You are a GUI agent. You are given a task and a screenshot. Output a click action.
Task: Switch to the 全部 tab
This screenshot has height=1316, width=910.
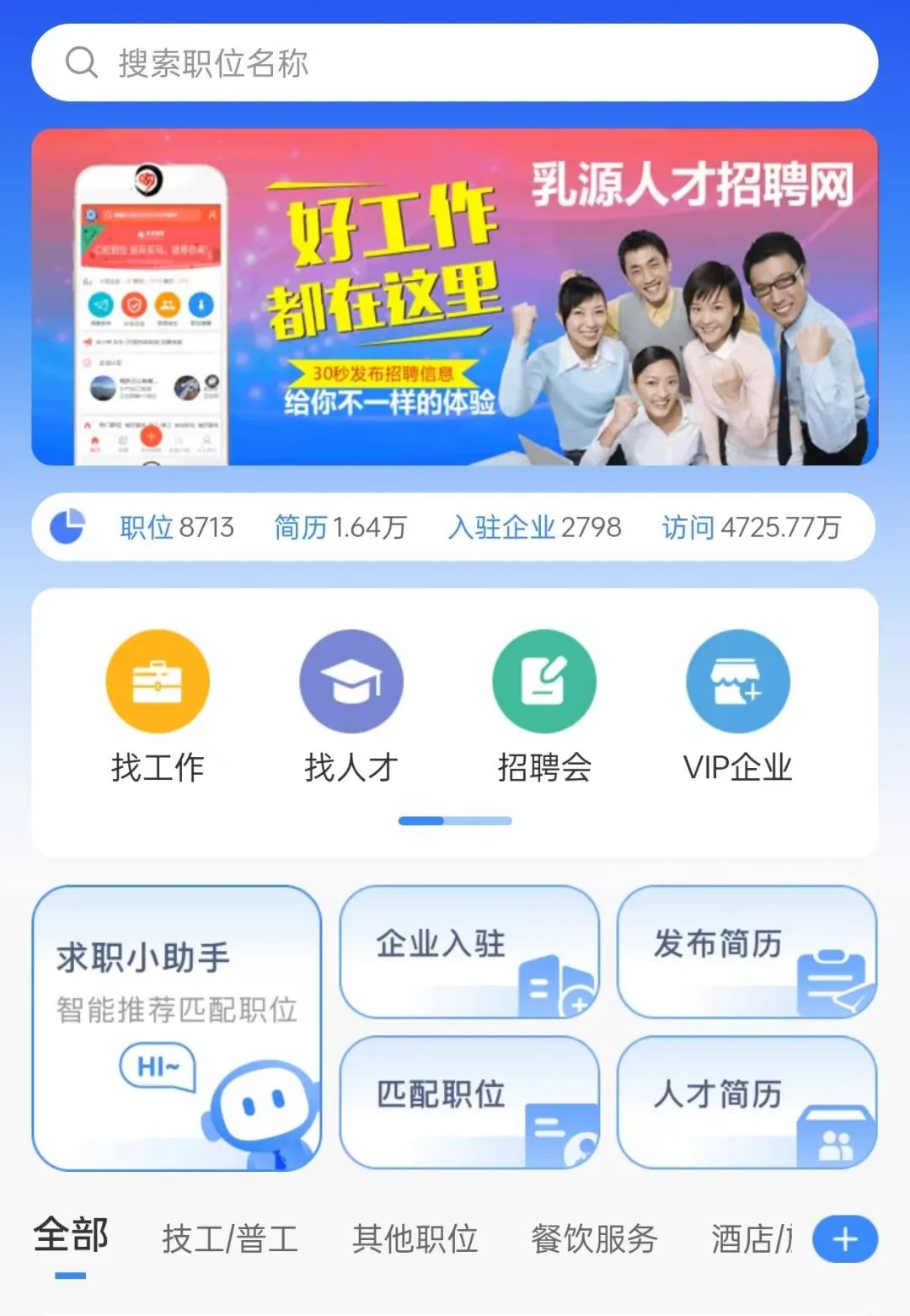[x=71, y=1238]
